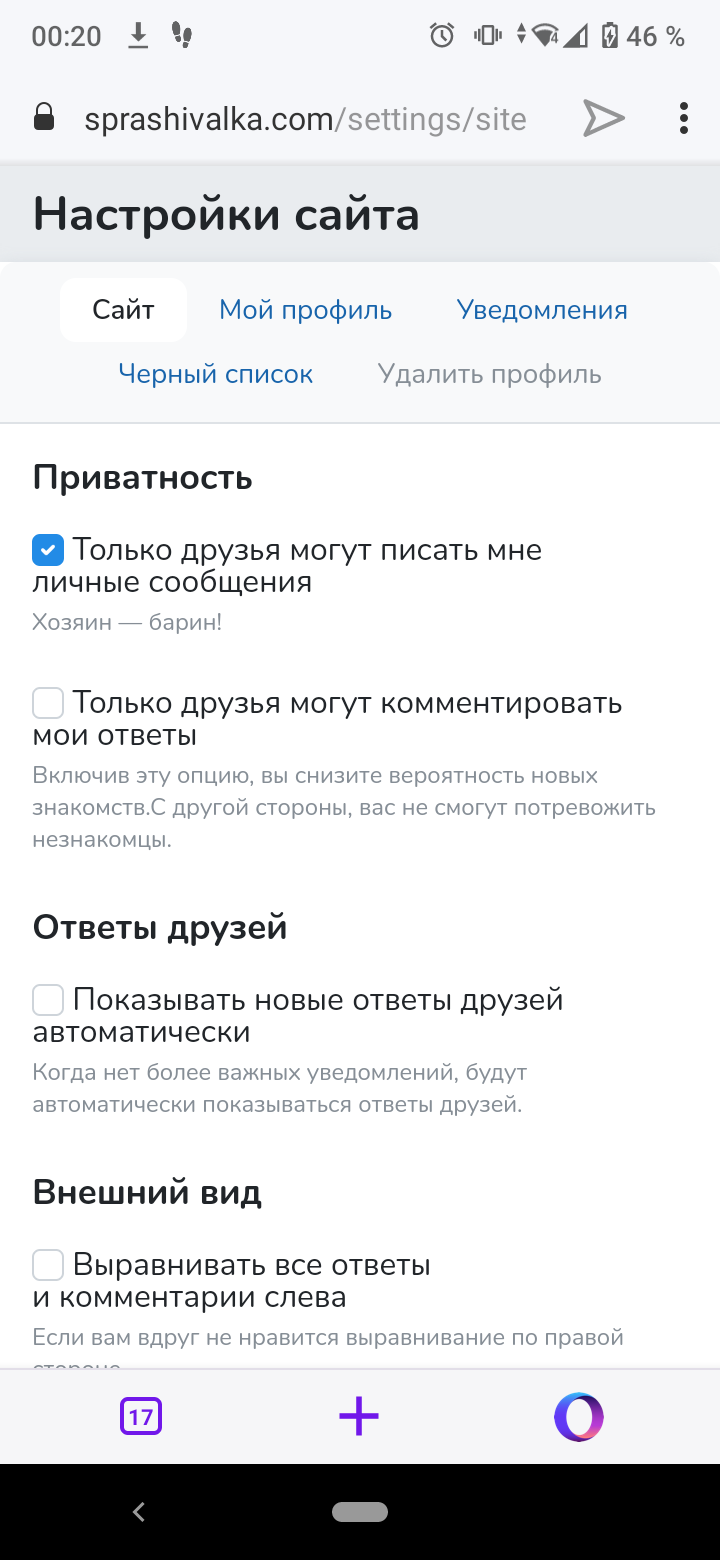Open the Уведомления settings tab

(542, 310)
